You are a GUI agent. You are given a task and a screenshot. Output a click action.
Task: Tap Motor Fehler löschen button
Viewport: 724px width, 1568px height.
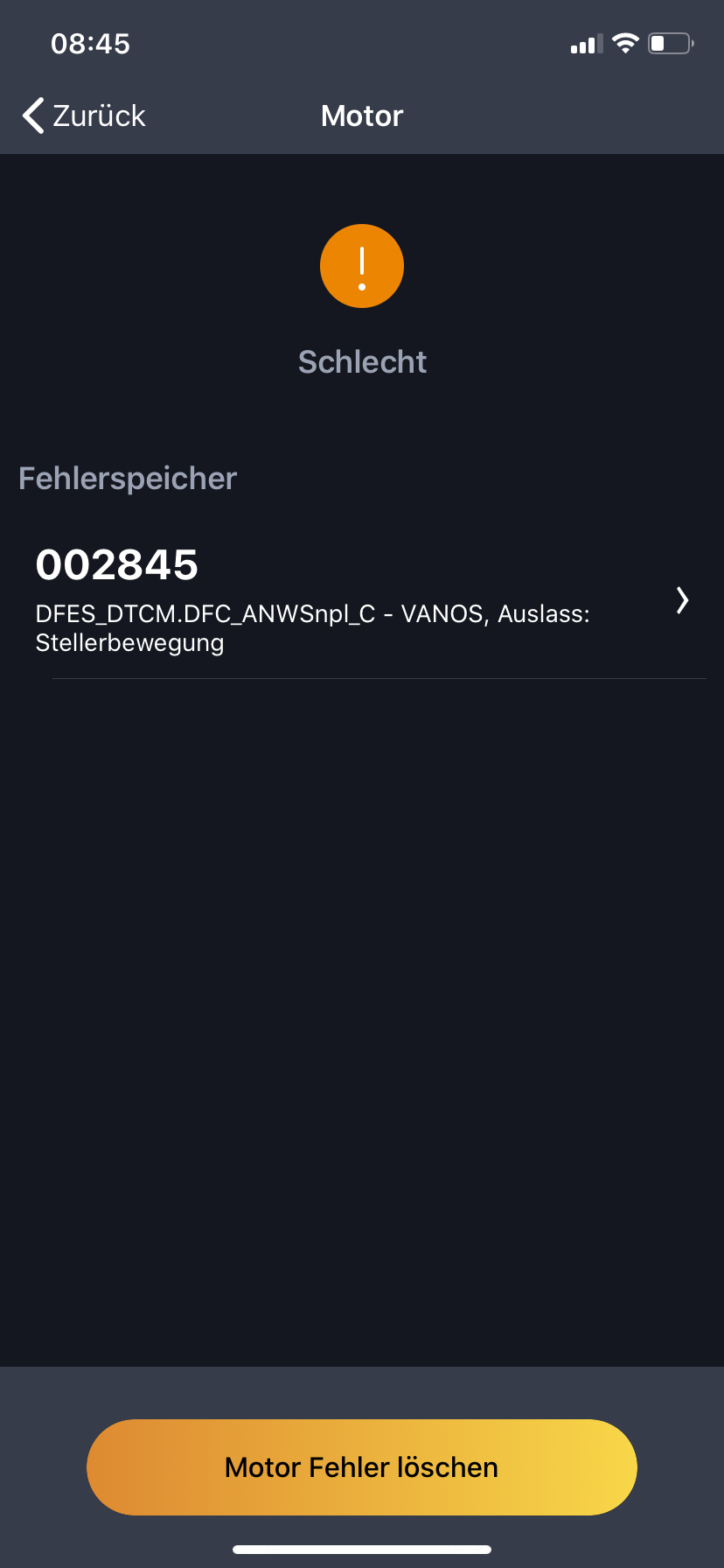pos(362,1467)
